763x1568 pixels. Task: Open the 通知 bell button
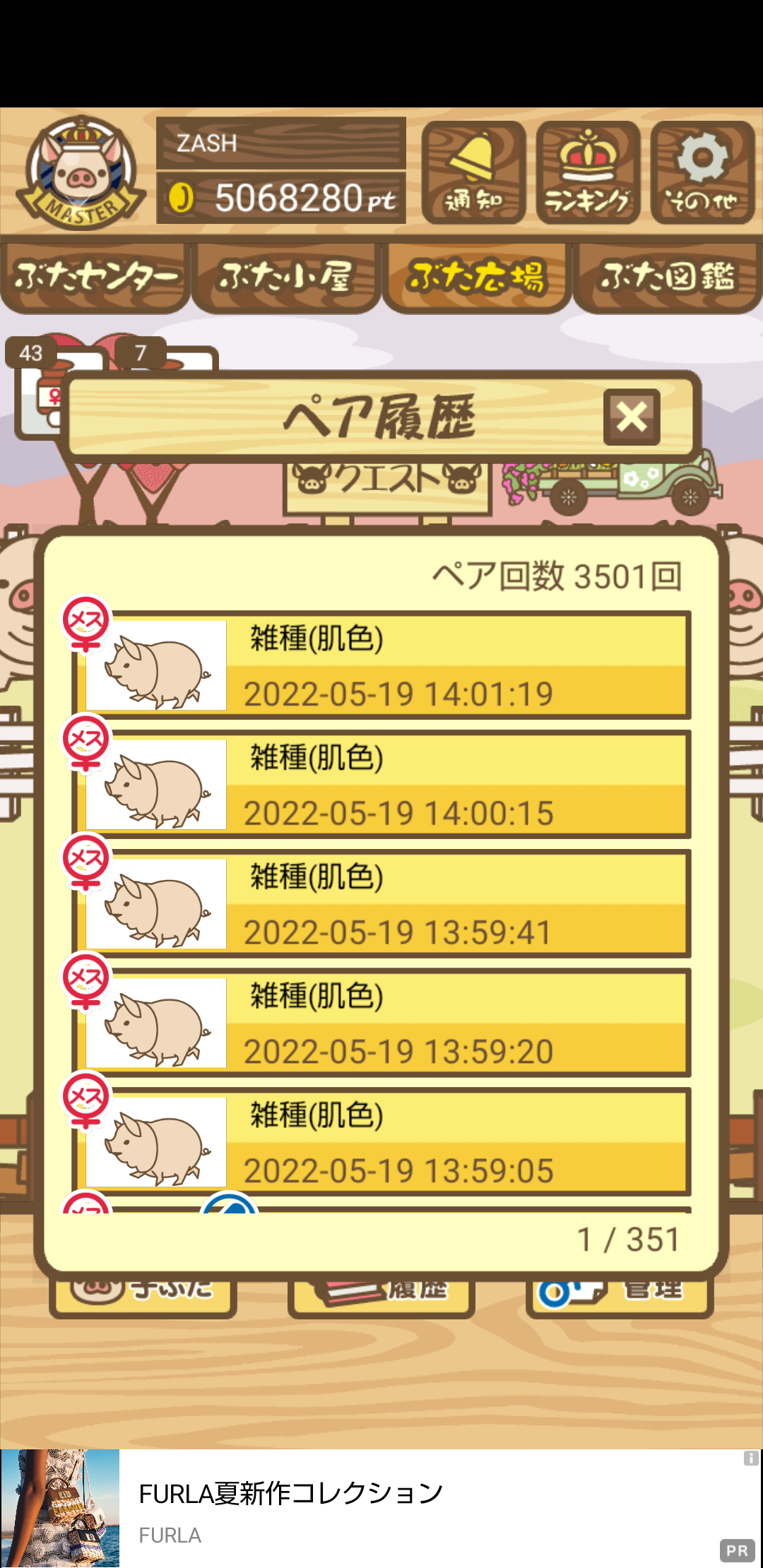(473, 172)
